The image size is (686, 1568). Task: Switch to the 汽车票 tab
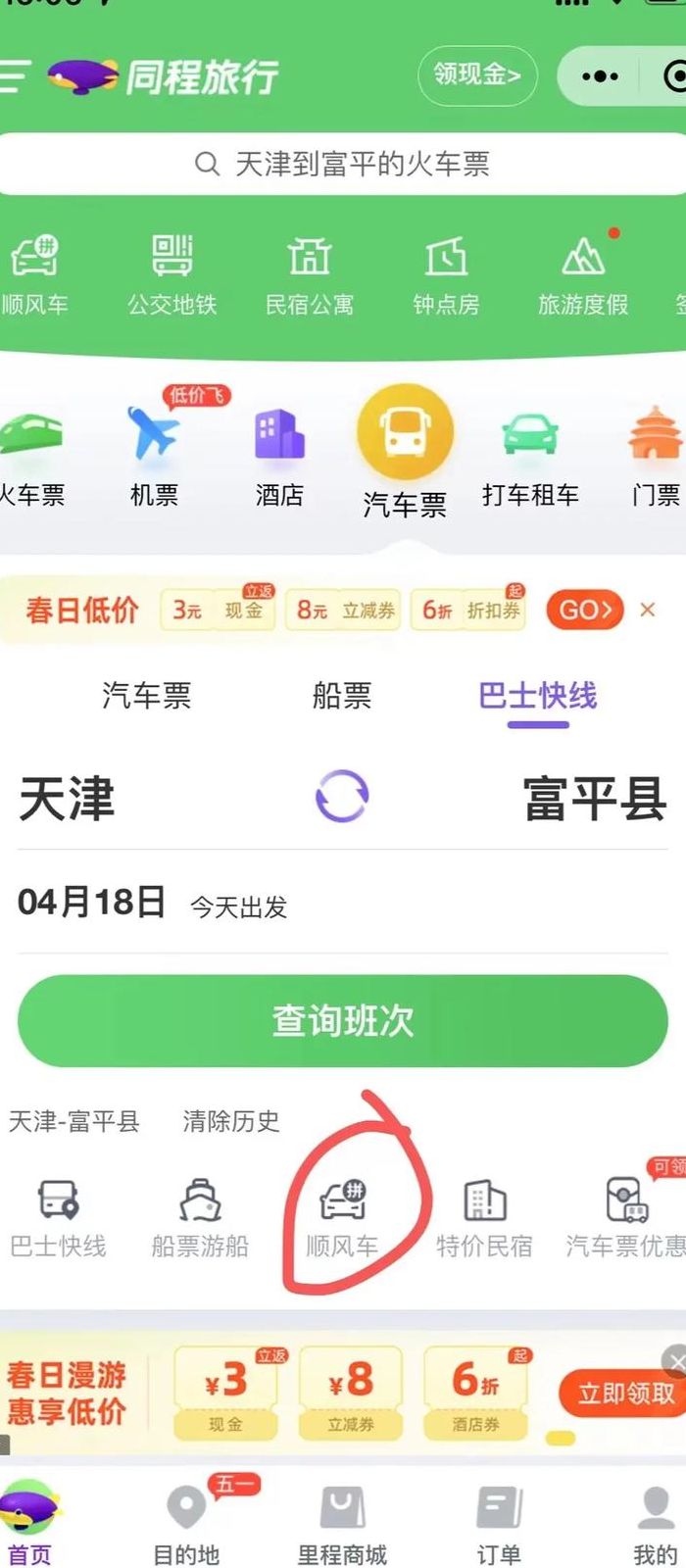[x=147, y=696]
